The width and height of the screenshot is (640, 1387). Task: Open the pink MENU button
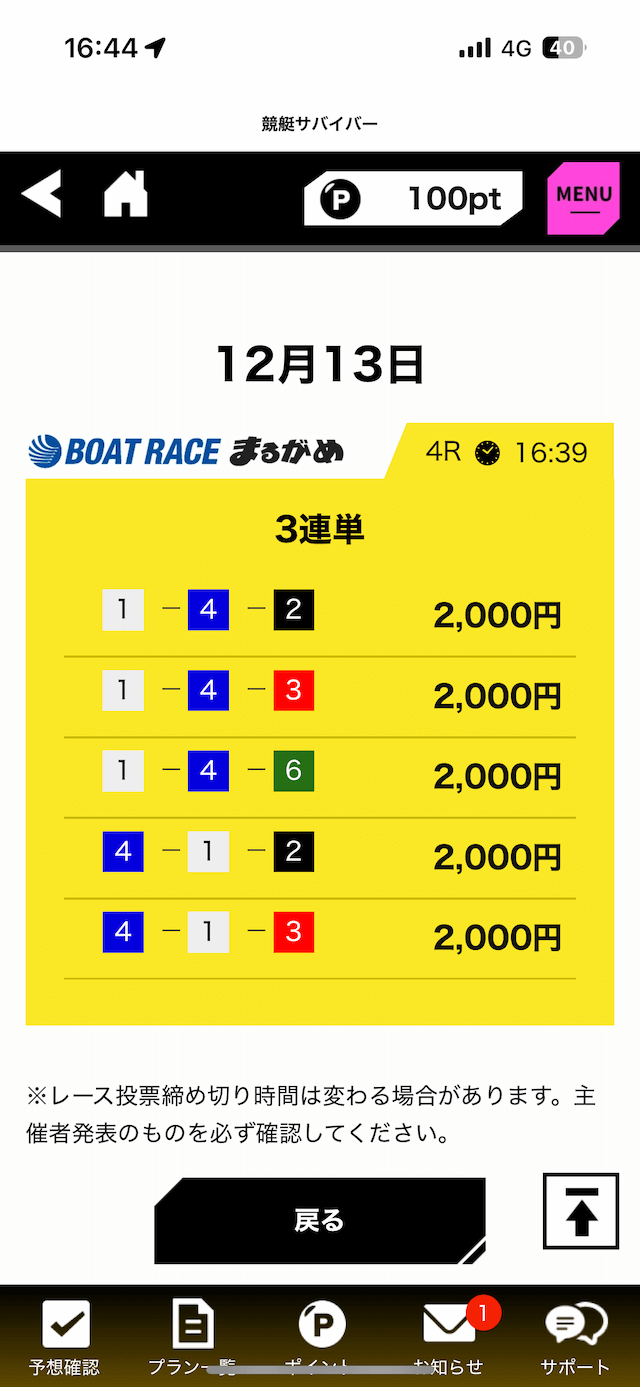click(x=583, y=197)
